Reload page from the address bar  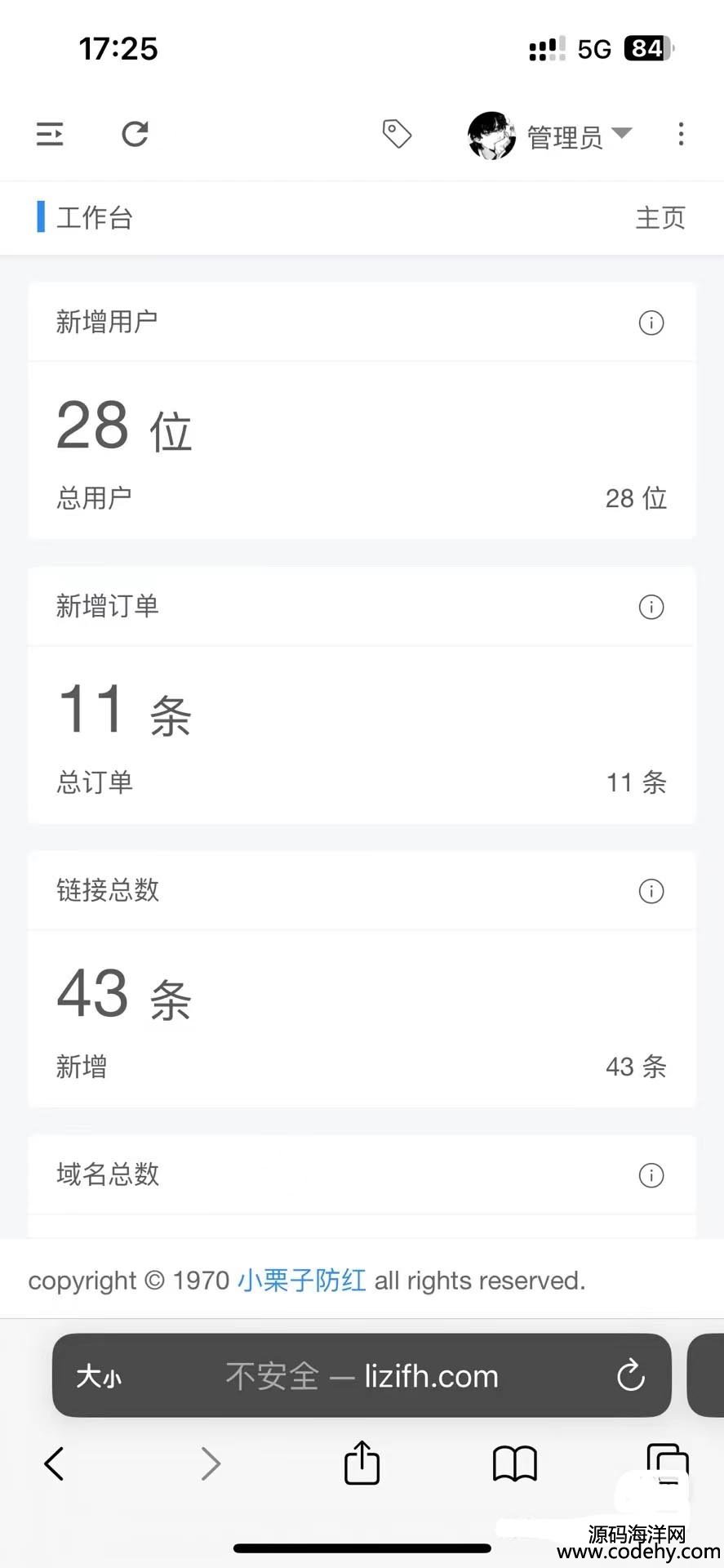click(630, 1376)
